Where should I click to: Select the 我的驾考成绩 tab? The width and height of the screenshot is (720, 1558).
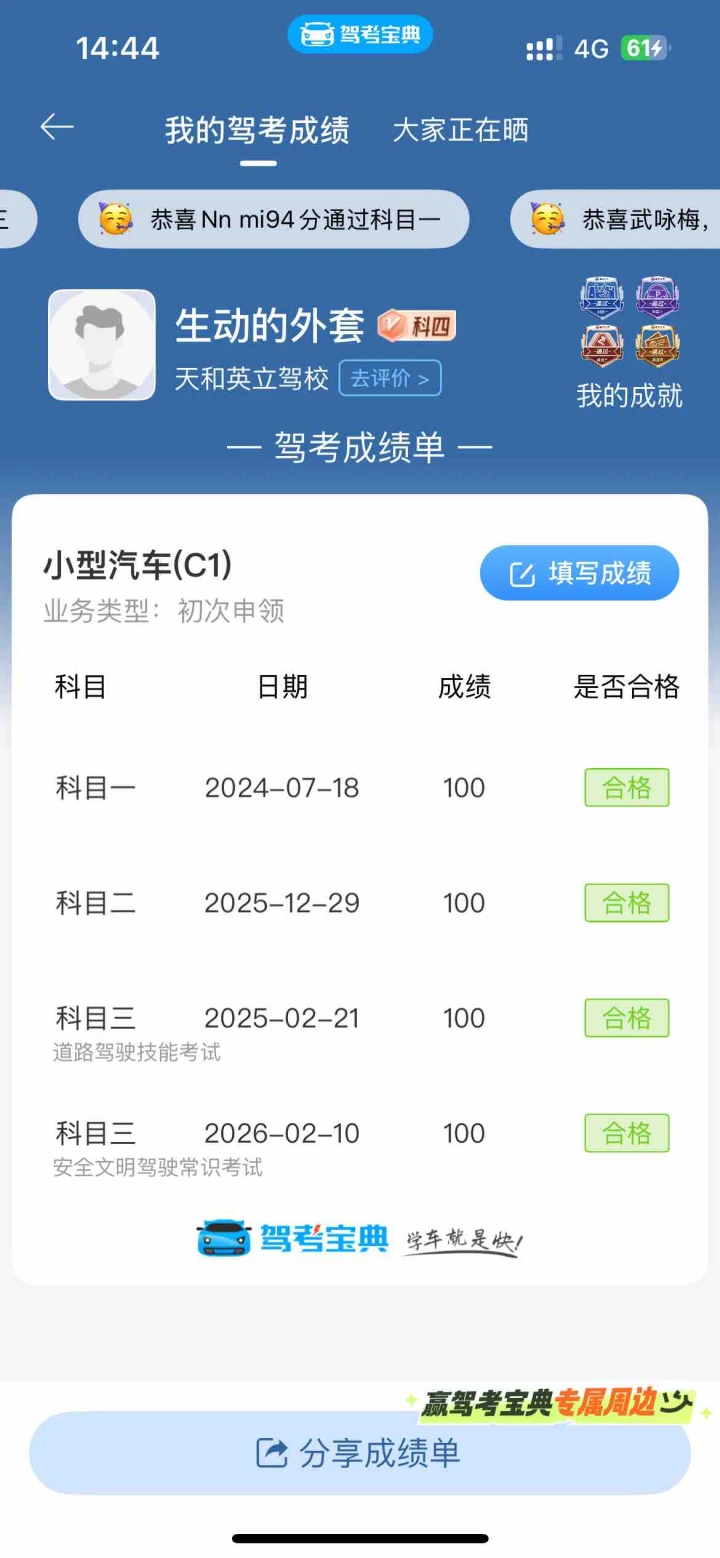coord(257,131)
